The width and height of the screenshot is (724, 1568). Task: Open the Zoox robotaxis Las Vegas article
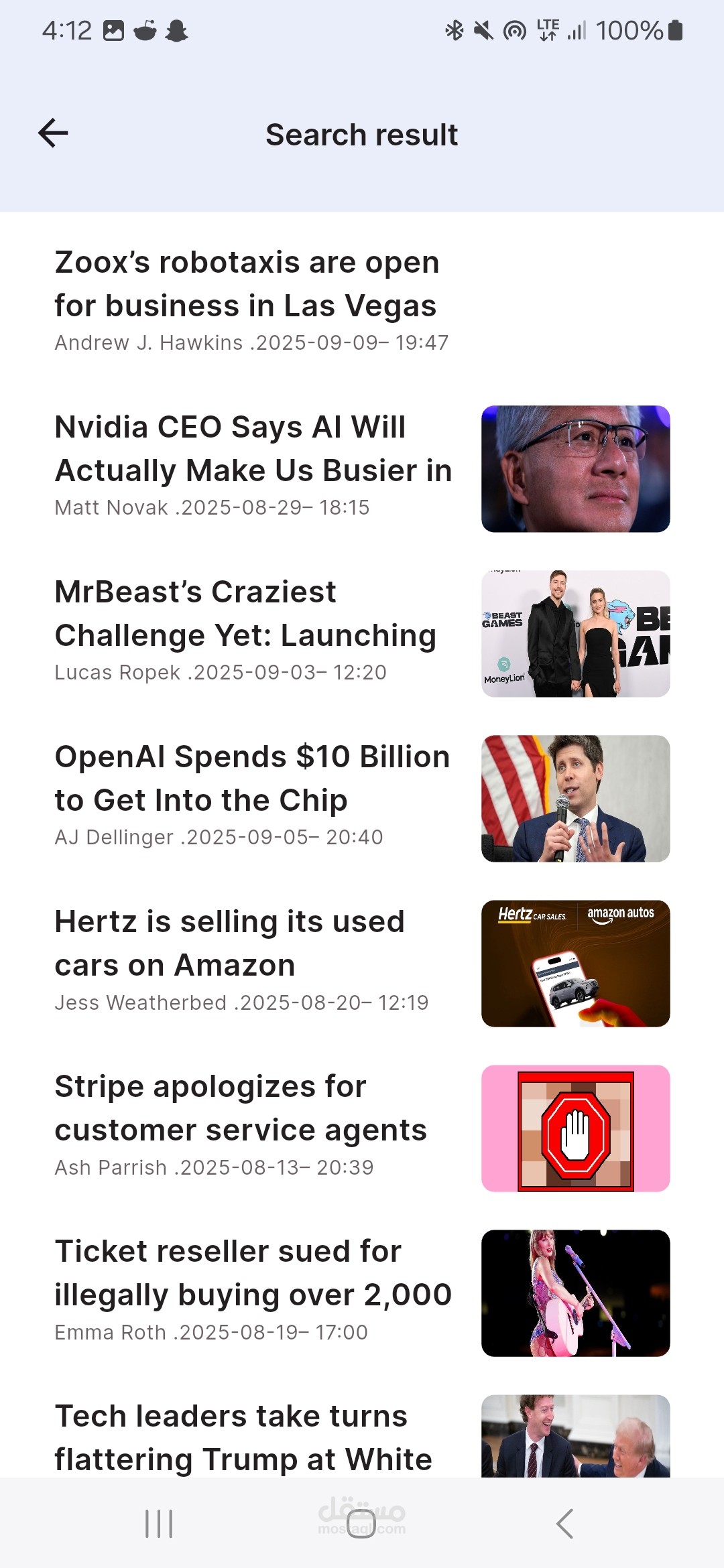362,299
